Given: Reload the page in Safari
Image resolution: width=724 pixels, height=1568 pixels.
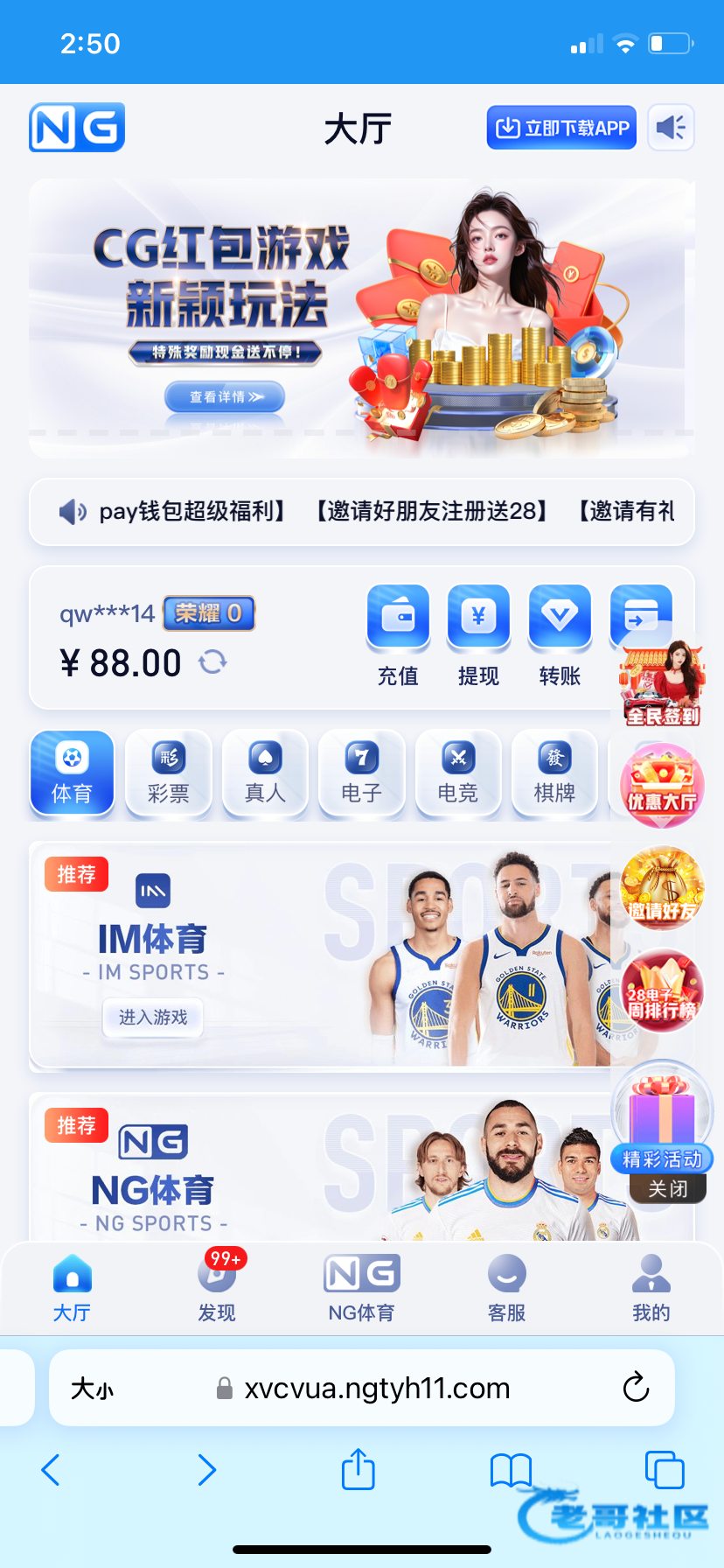Looking at the screenshot, I should click(x=636, y=1387).
